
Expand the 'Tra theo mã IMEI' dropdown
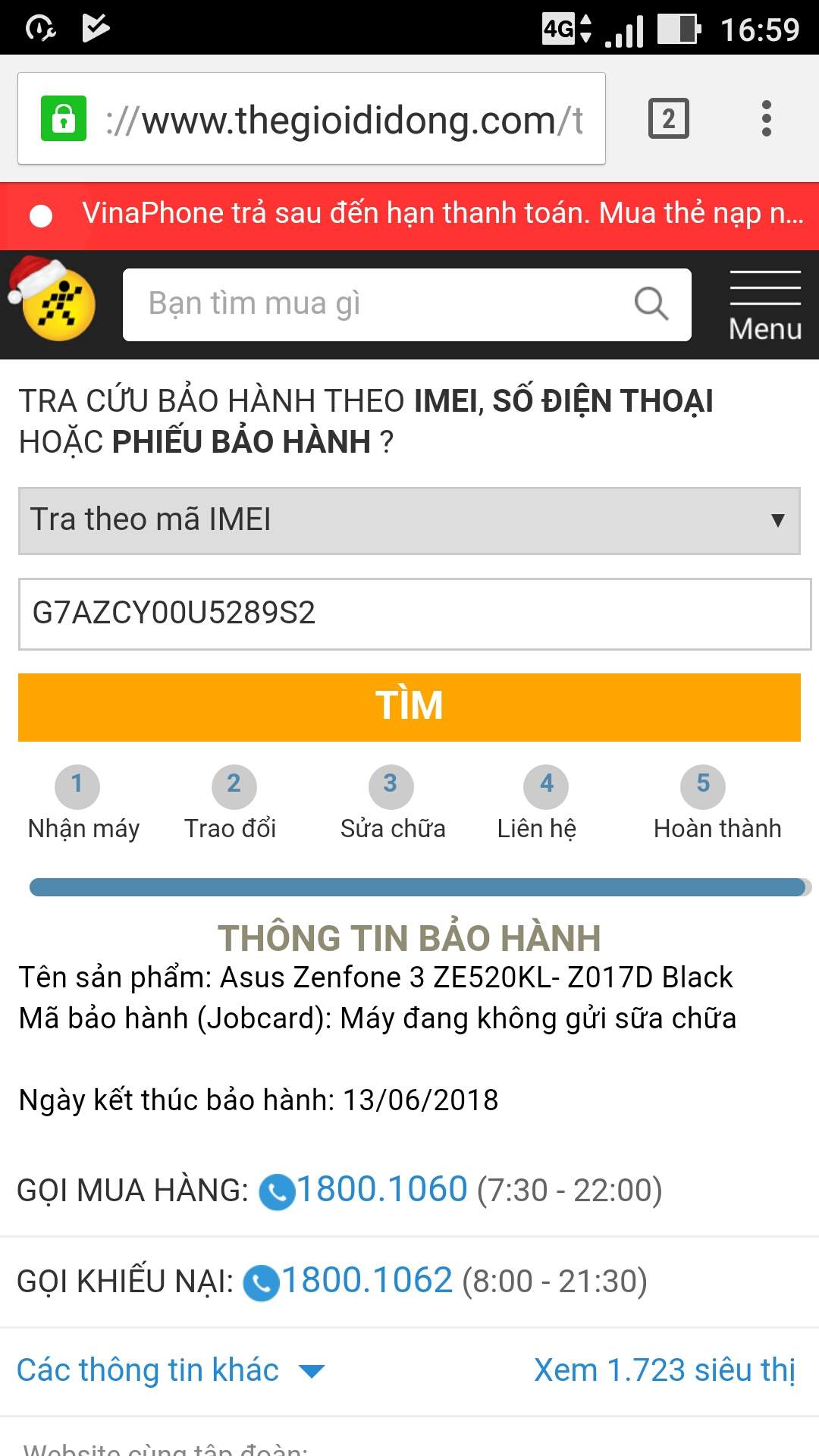(409, 521)
